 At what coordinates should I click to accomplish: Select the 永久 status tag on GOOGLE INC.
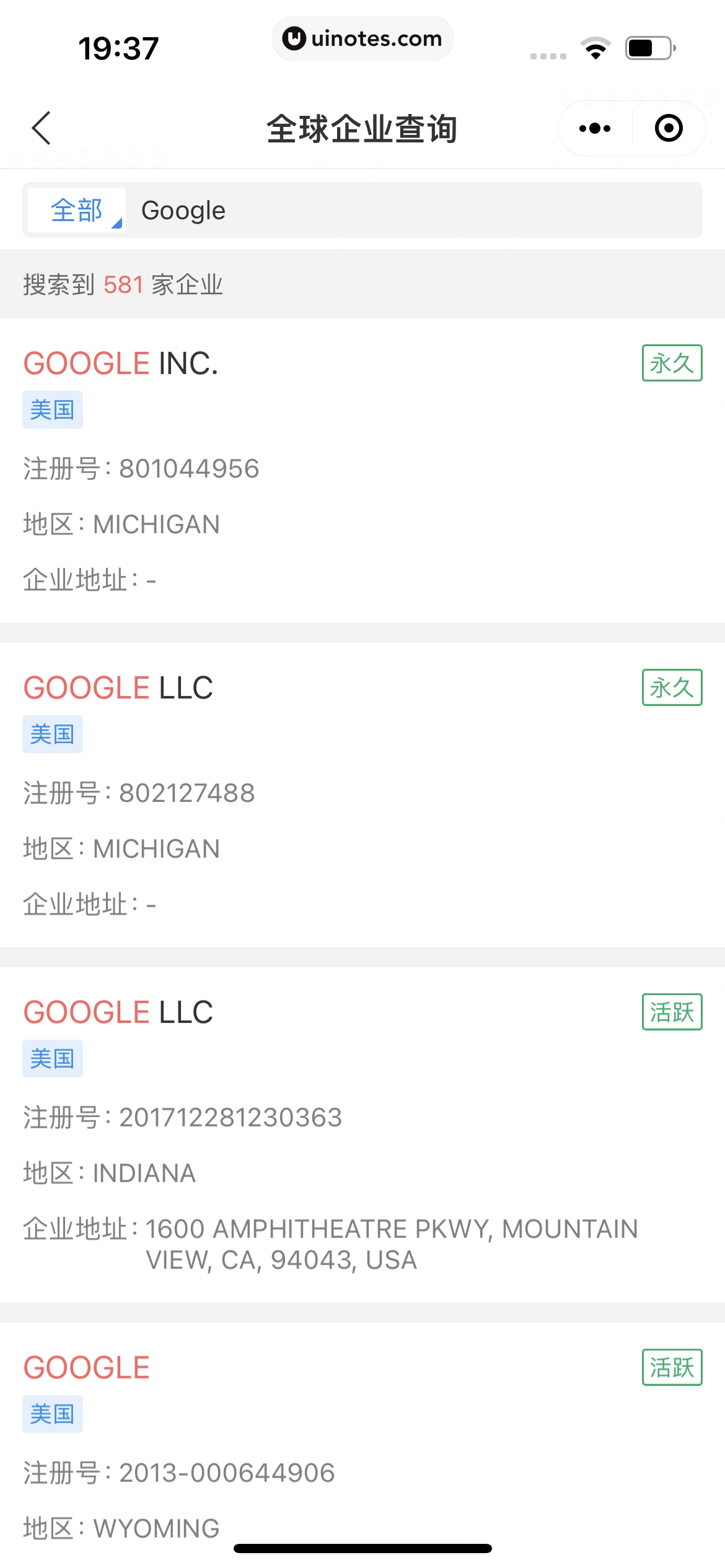pos(671,364)
